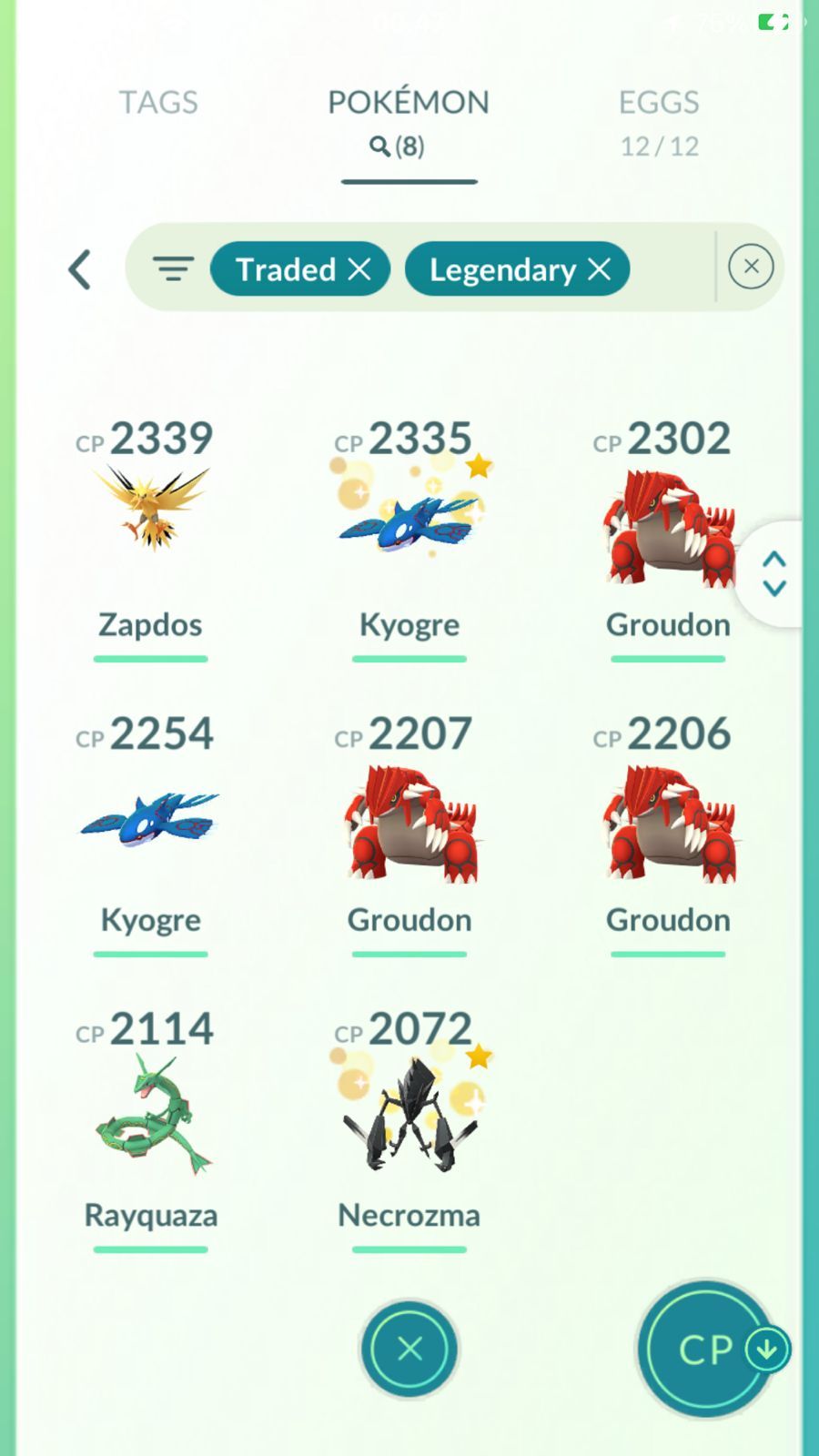Open Groudon with CP 2207
Image resolution: width=819 pixels, height=1456 pixels.
click(409, 824)
